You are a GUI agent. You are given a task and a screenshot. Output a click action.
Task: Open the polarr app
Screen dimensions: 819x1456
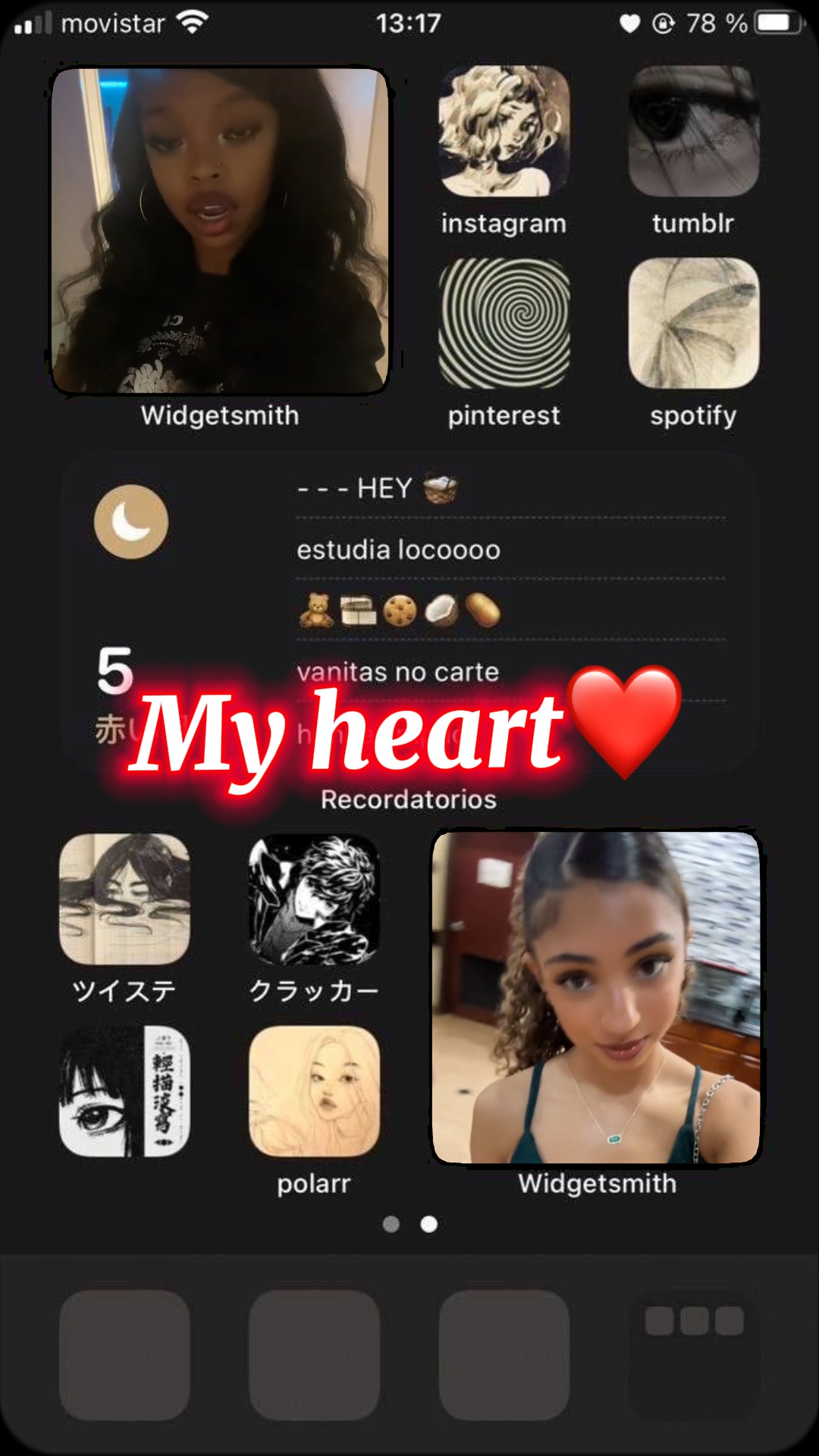[x=314, y=1091]
